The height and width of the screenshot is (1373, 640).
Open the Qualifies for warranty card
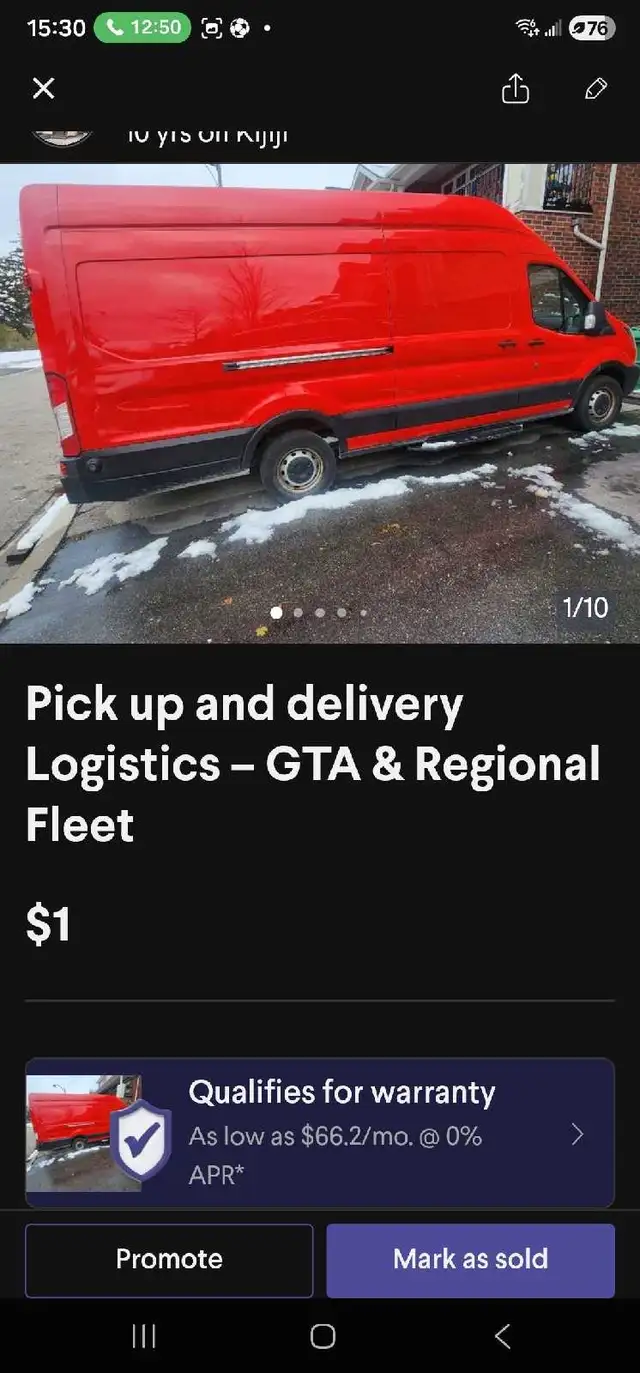point(320,1133)
